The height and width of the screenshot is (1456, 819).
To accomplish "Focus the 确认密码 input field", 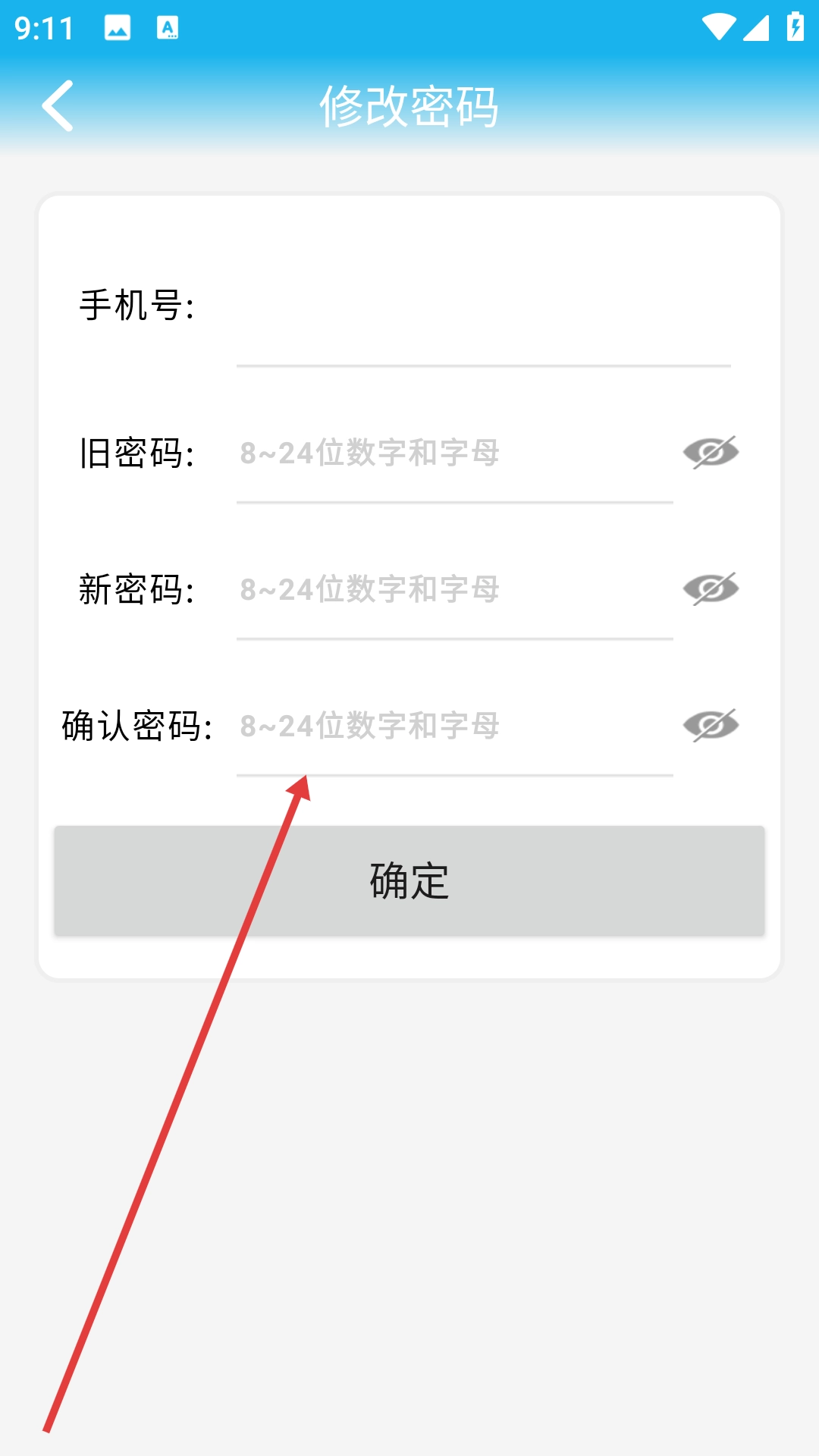I will pyautogui.click(x=453, y=726).
